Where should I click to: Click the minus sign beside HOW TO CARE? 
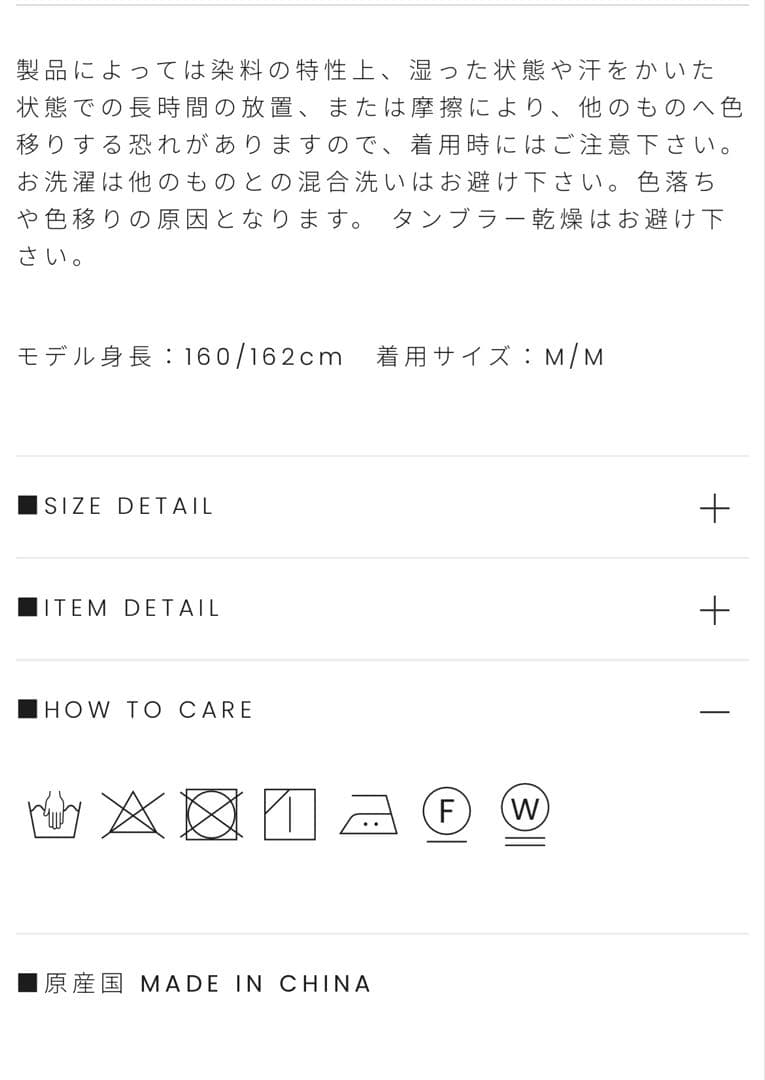click(x=713, y=710)
